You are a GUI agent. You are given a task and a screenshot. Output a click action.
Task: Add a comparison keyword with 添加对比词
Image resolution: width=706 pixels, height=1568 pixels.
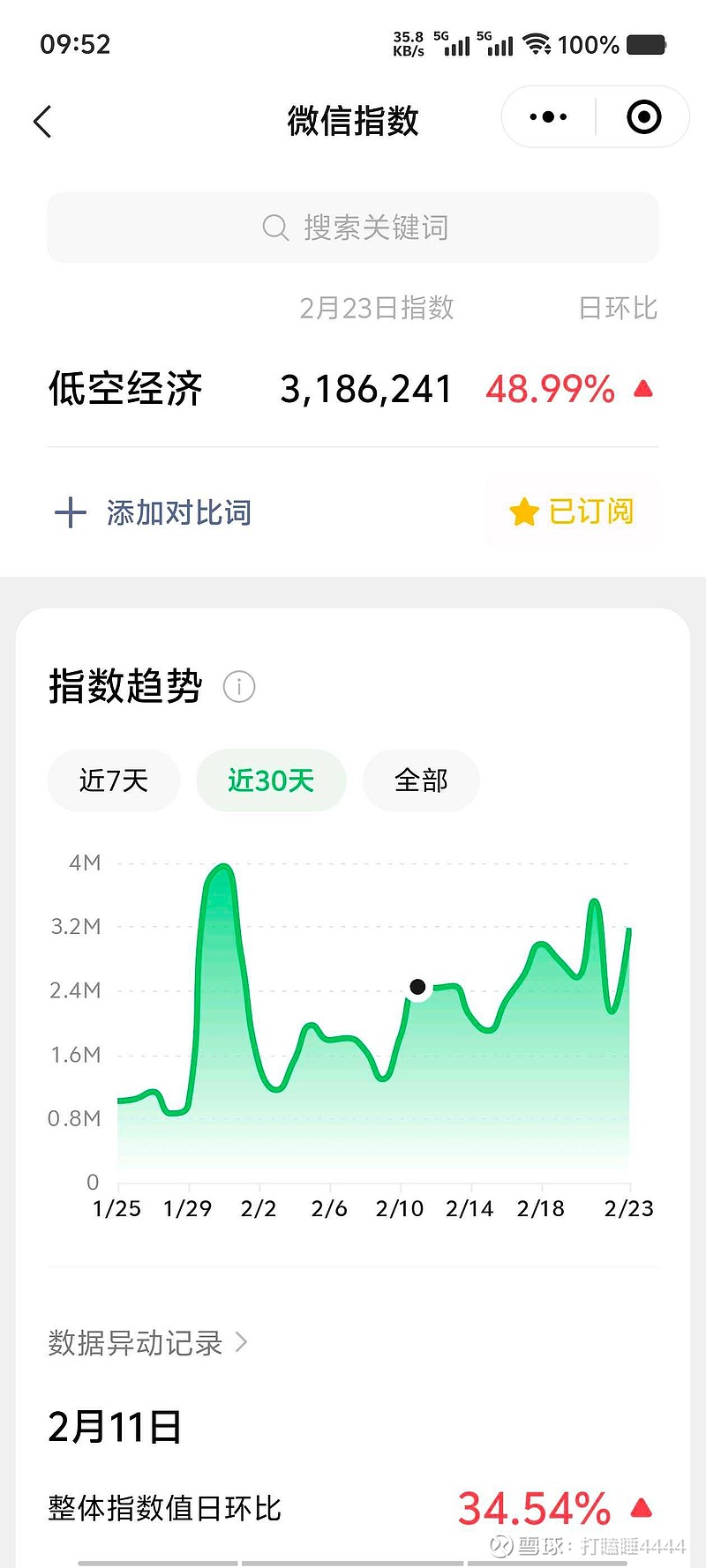[153, 512]
